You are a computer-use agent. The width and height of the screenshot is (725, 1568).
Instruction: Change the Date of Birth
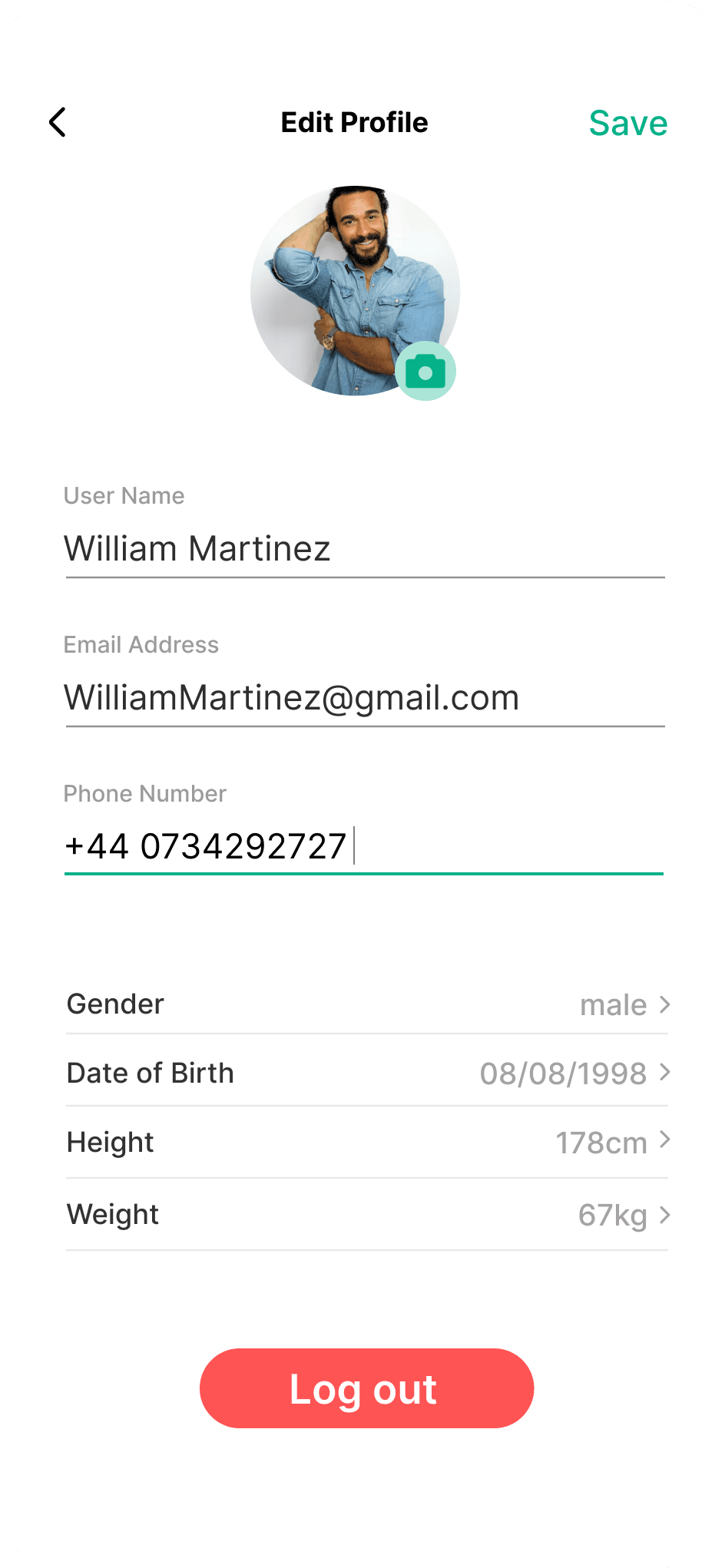[x=367, y=1073]
